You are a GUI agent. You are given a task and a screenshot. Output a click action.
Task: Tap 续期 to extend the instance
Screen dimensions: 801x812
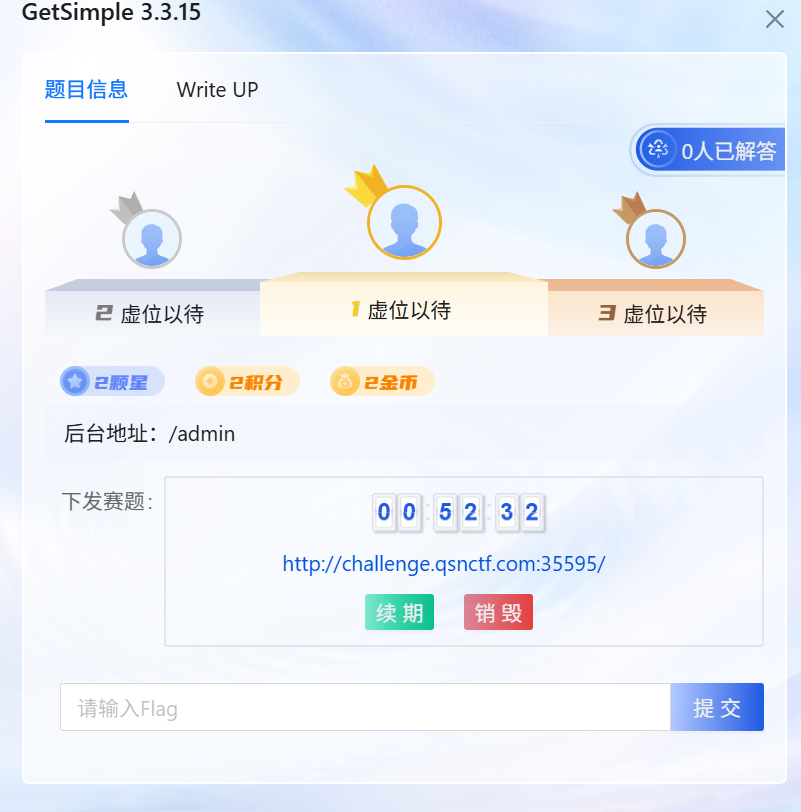[399, 613]
